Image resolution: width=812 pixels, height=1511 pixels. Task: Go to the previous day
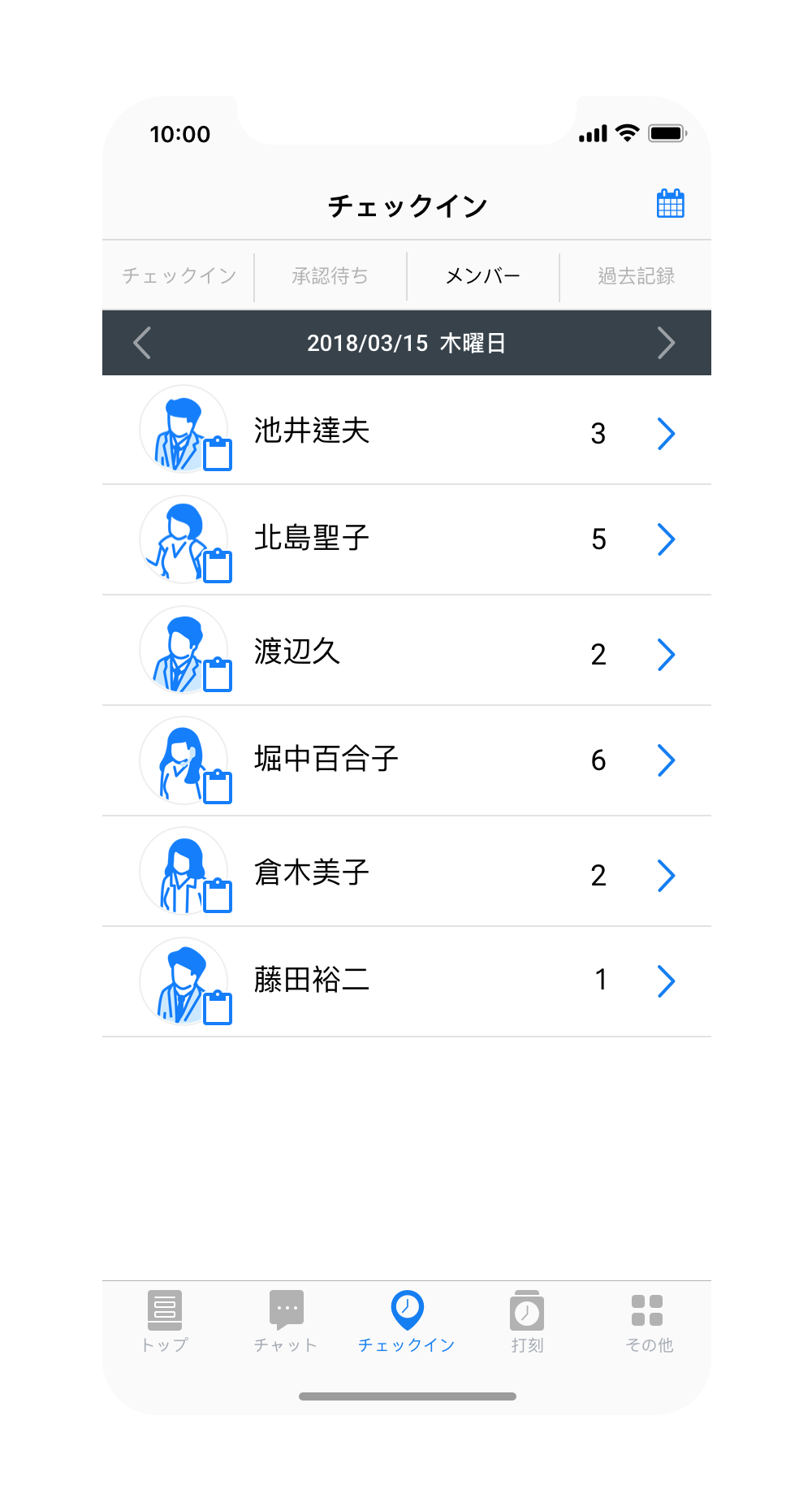(x=142, y=343)
